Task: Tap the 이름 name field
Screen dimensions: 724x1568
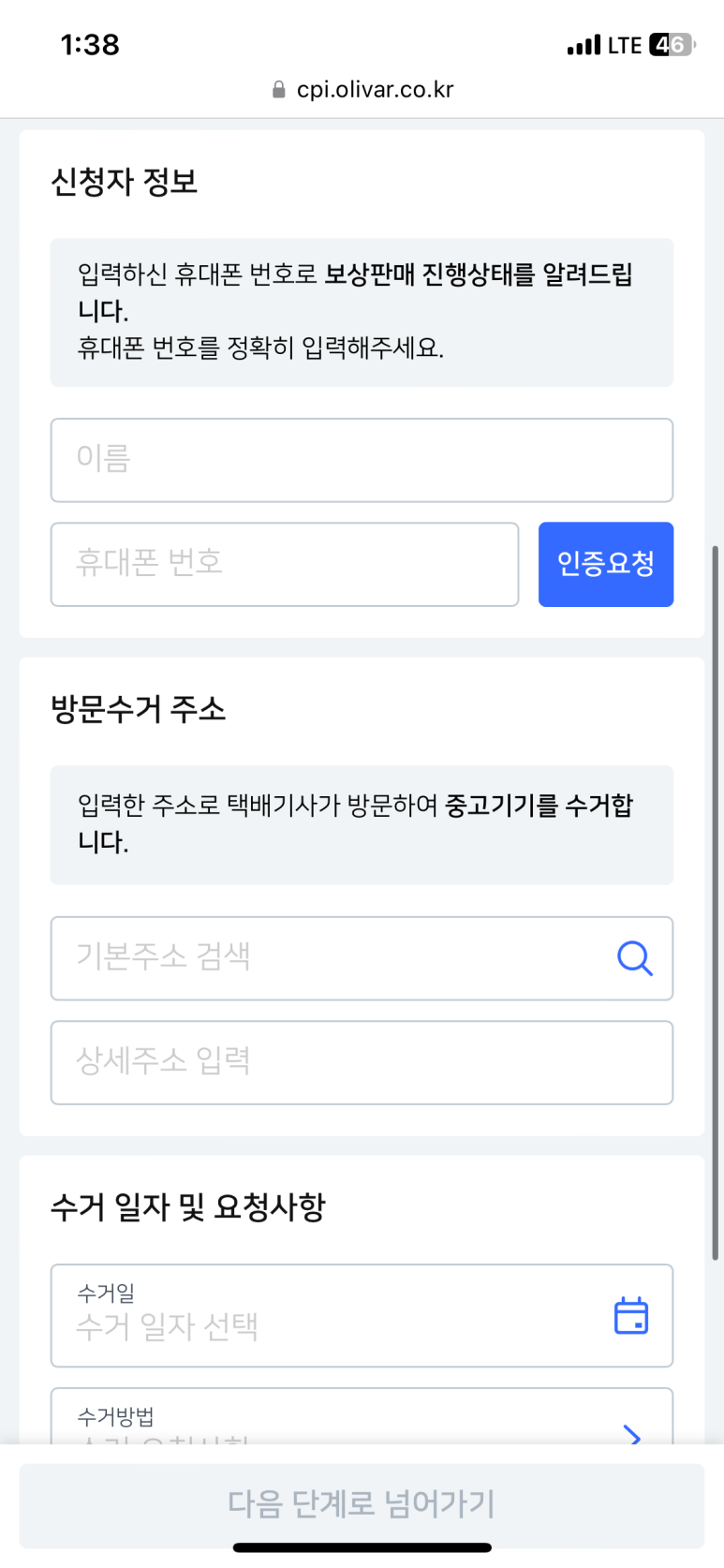Action: tap(362, 460)
